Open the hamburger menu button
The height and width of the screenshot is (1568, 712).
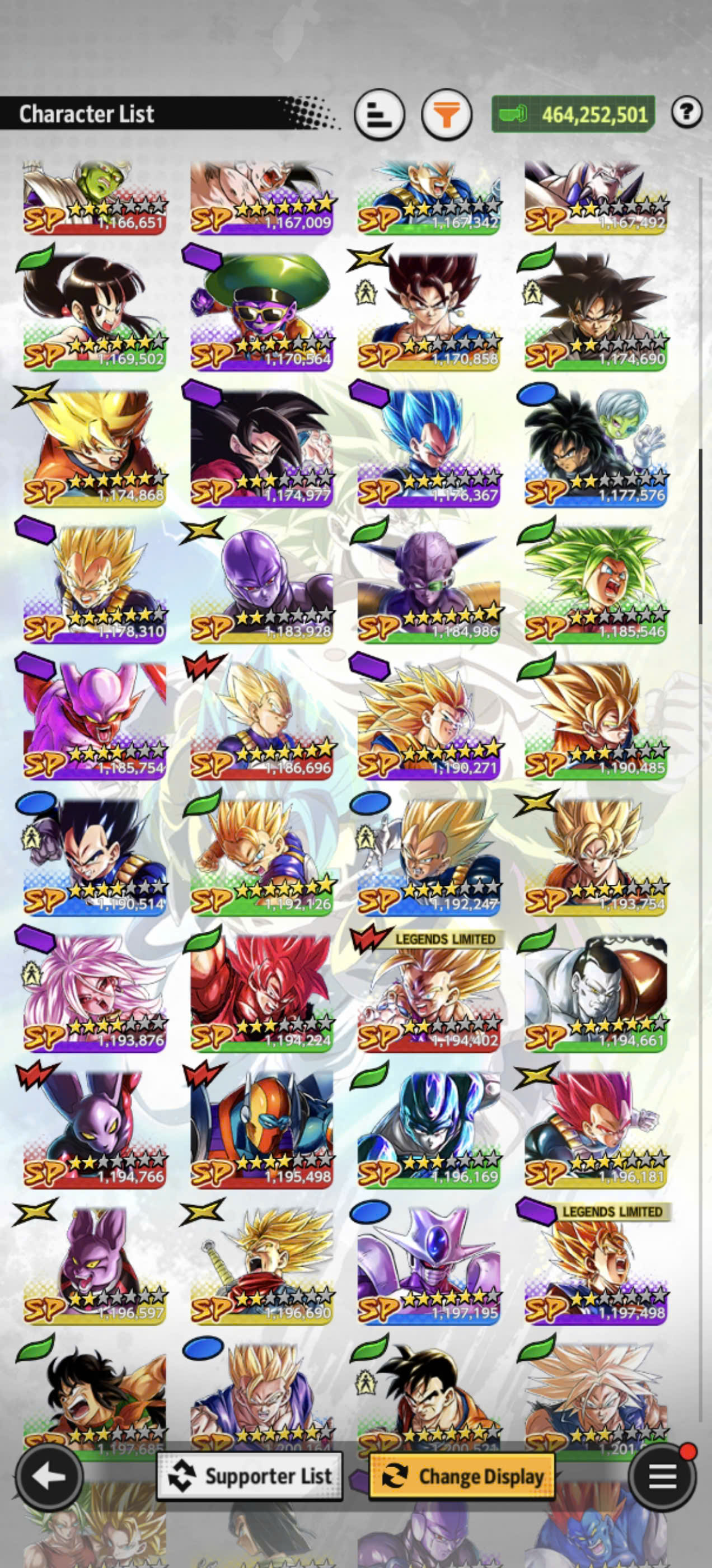pos(663,1476)
